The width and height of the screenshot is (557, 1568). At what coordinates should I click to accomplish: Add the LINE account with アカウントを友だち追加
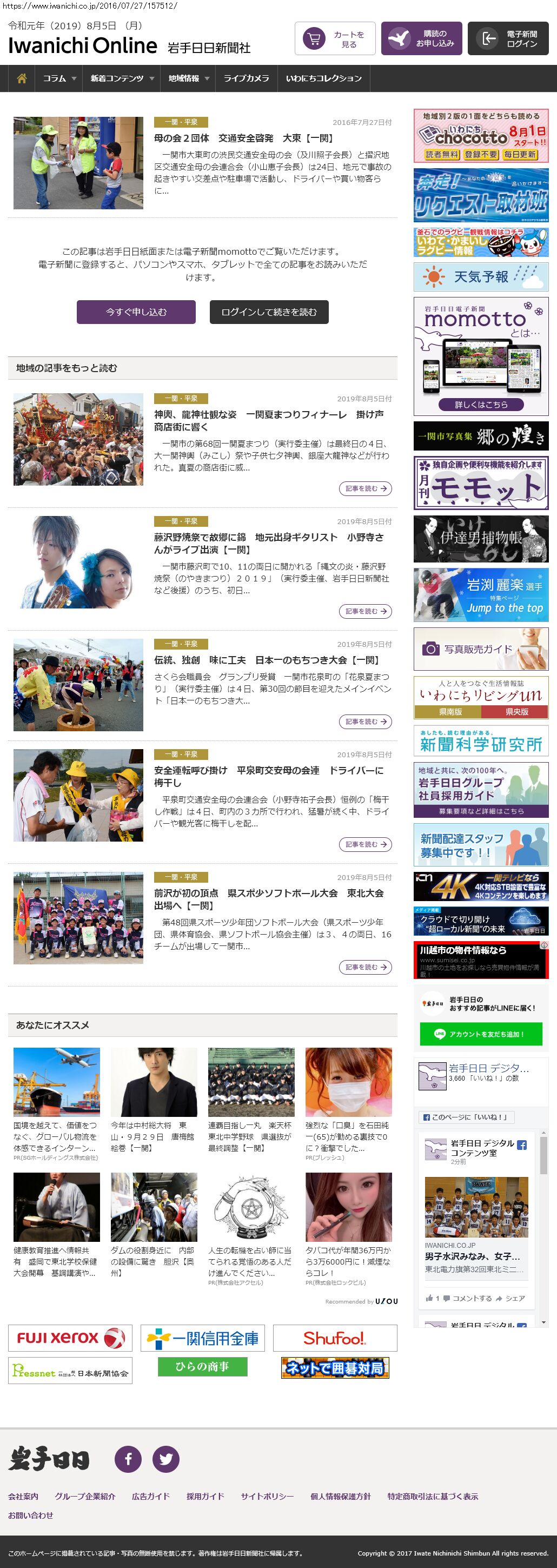pyautogui.click(x=481, y=1034)
